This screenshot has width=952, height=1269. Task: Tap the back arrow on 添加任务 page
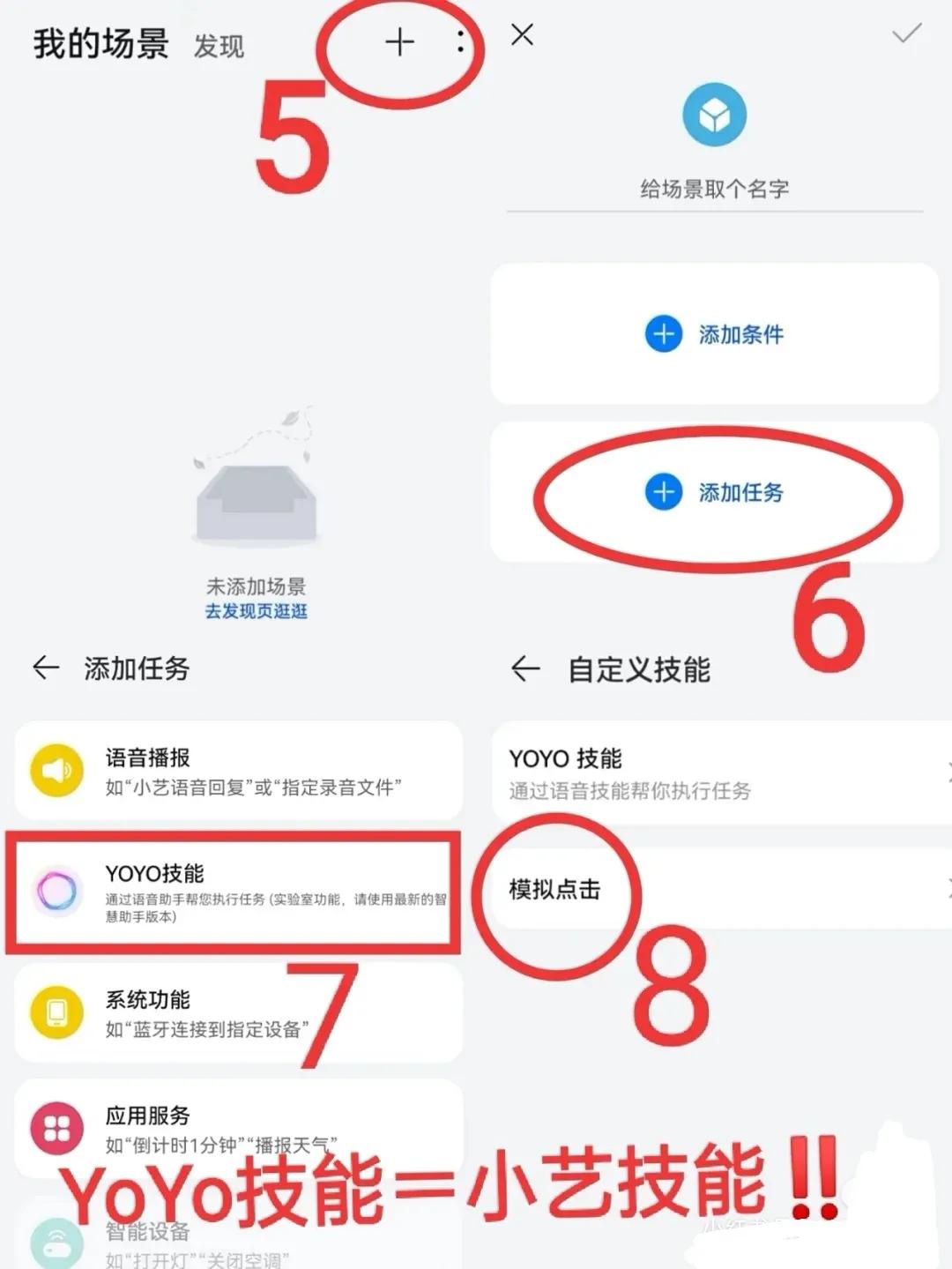(46, 669)
